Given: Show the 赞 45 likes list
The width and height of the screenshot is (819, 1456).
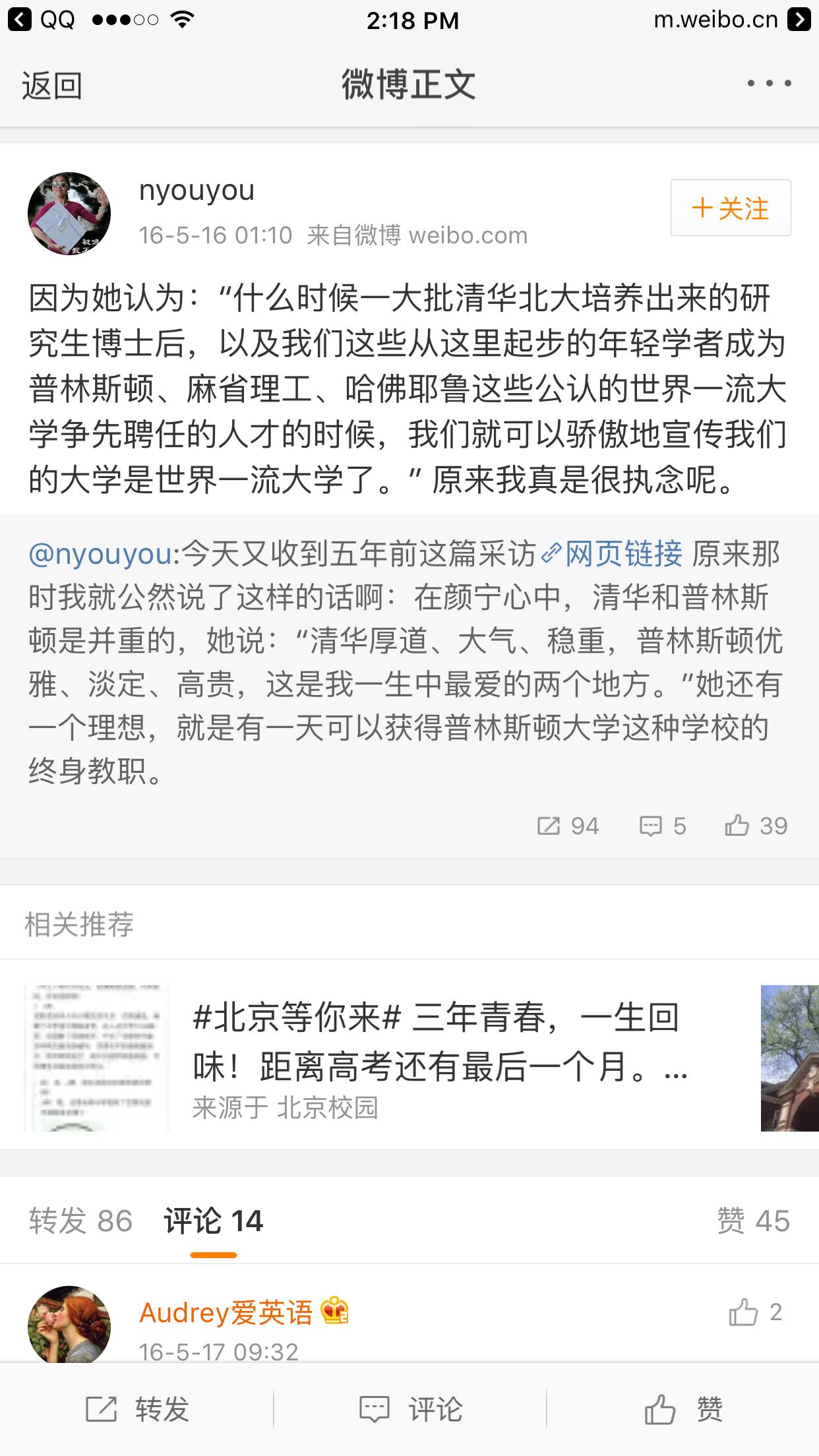Looking at the screenshot, I should tap(753, 1221).
